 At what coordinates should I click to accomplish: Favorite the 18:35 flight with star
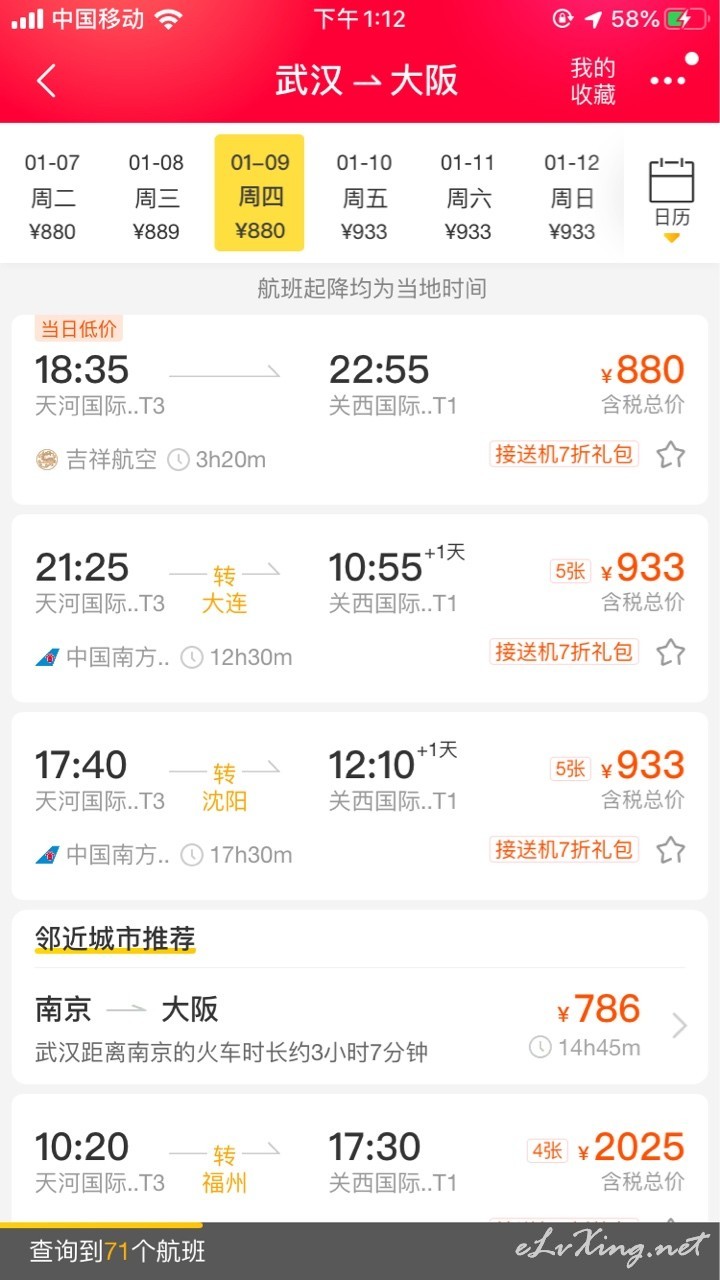click(x=671, y=455)
